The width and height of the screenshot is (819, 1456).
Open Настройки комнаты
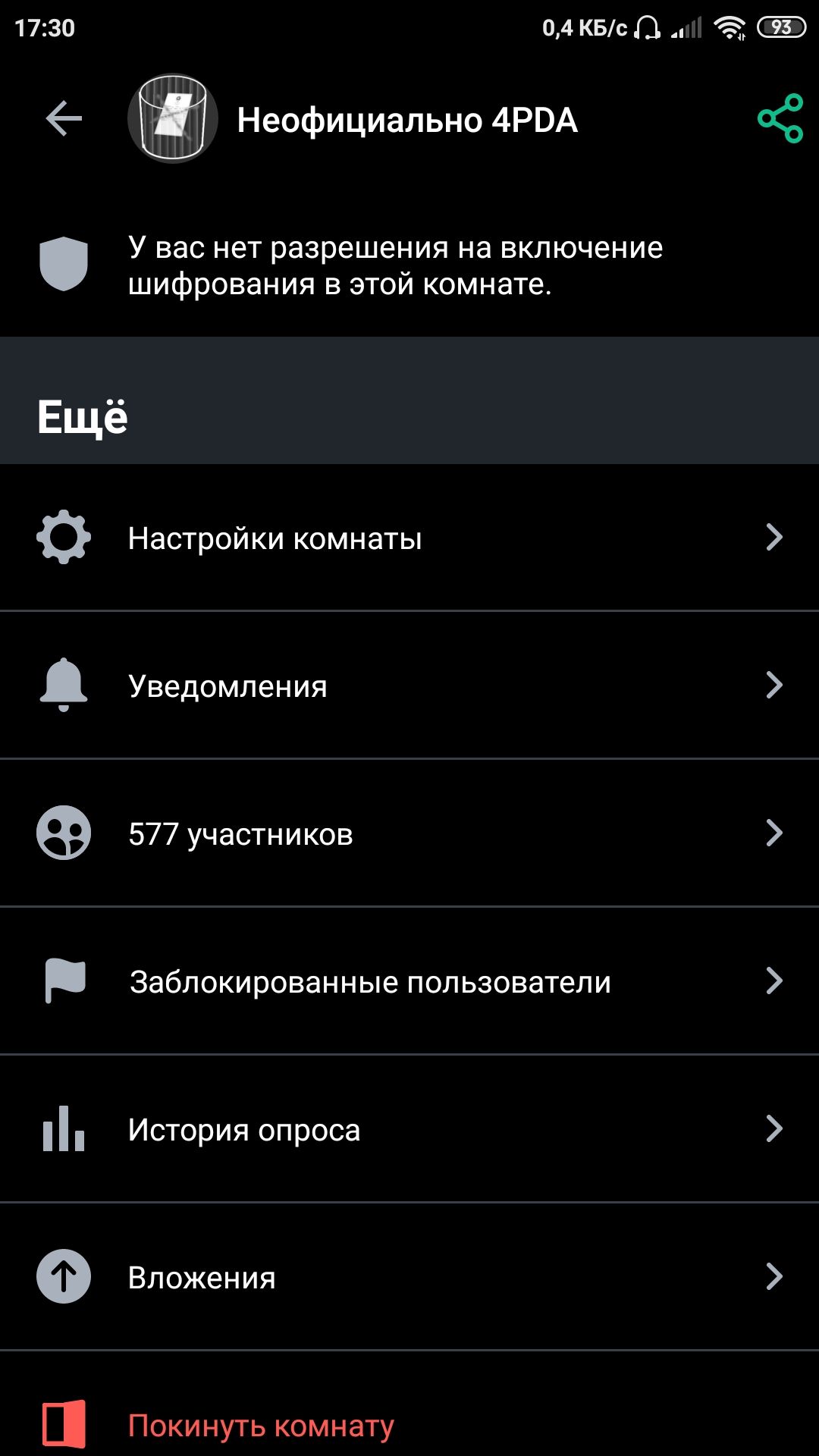click(409, 538)
